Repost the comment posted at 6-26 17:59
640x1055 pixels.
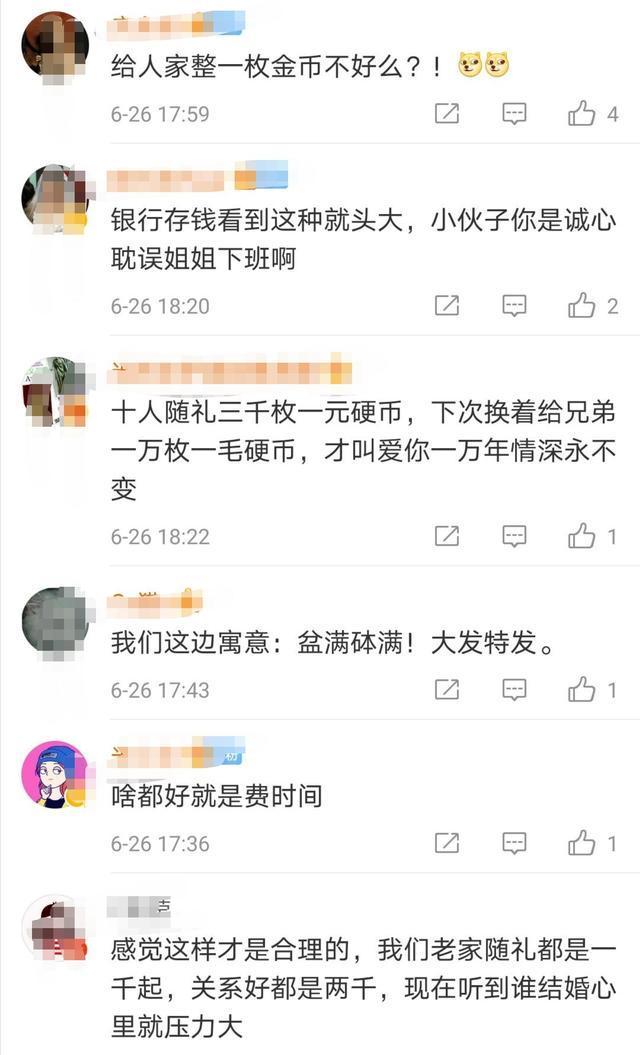pyautogui.click(x=447, y=114)
